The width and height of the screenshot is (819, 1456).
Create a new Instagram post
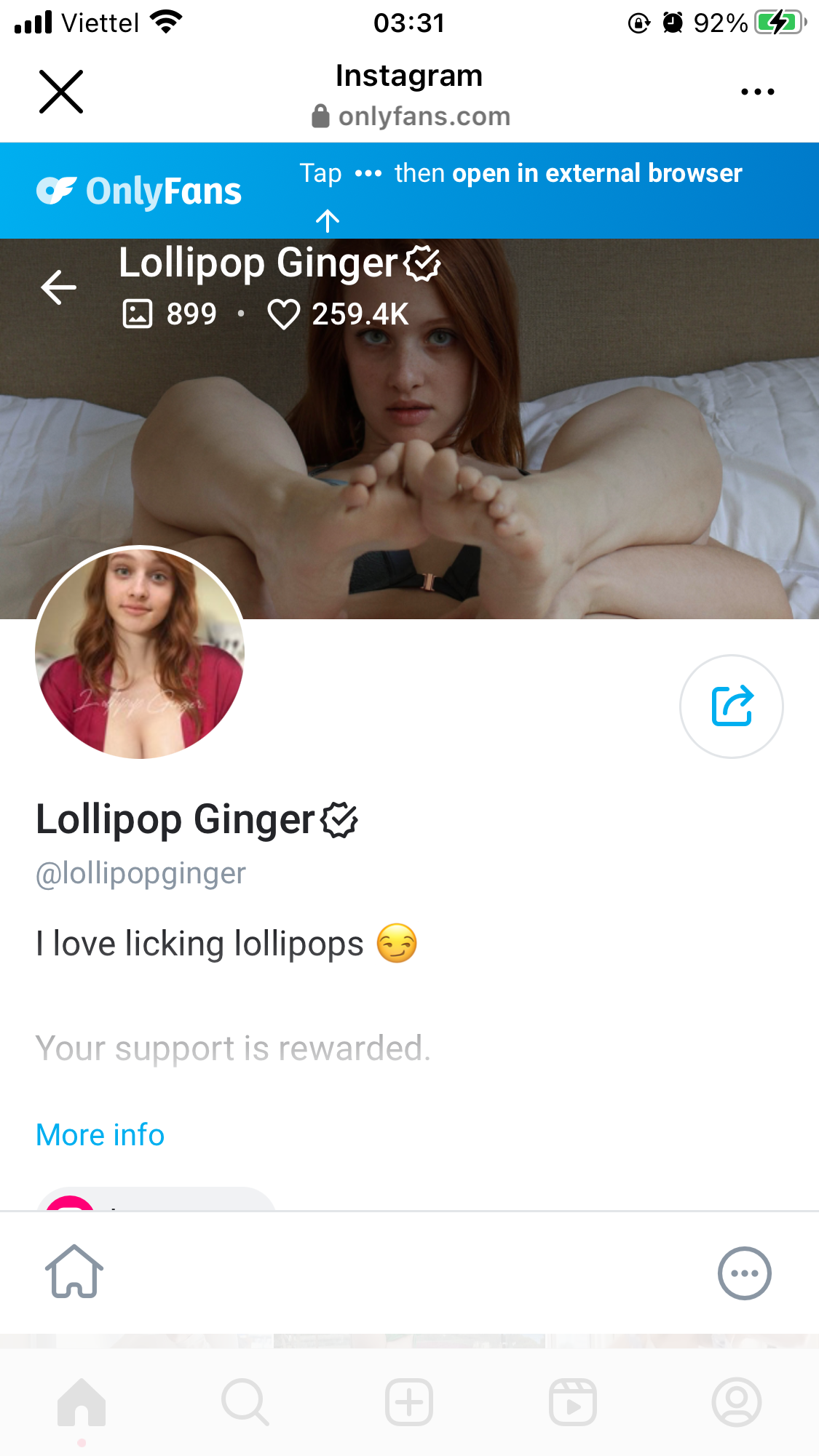click(409, 1402)
